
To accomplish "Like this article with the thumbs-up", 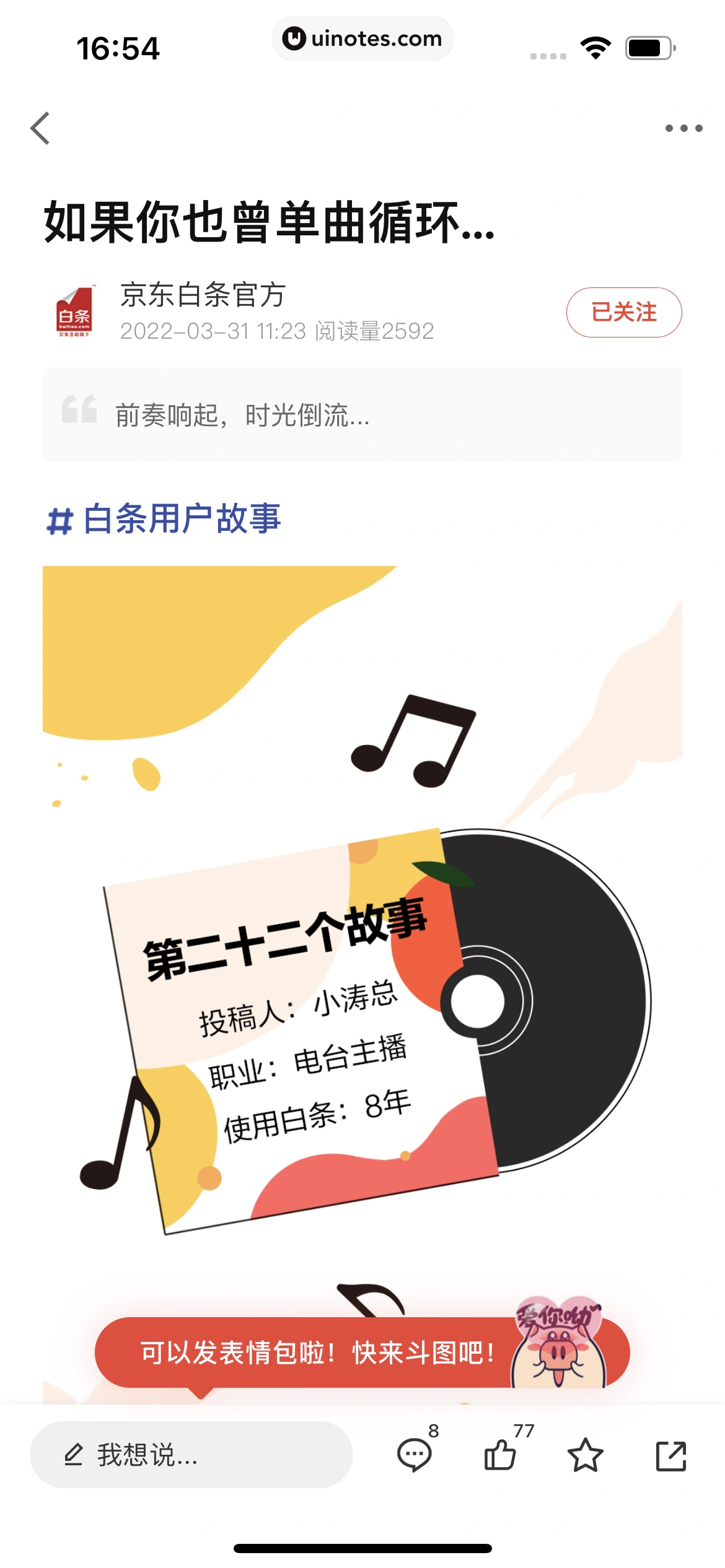I will (x=500, y=1455).
